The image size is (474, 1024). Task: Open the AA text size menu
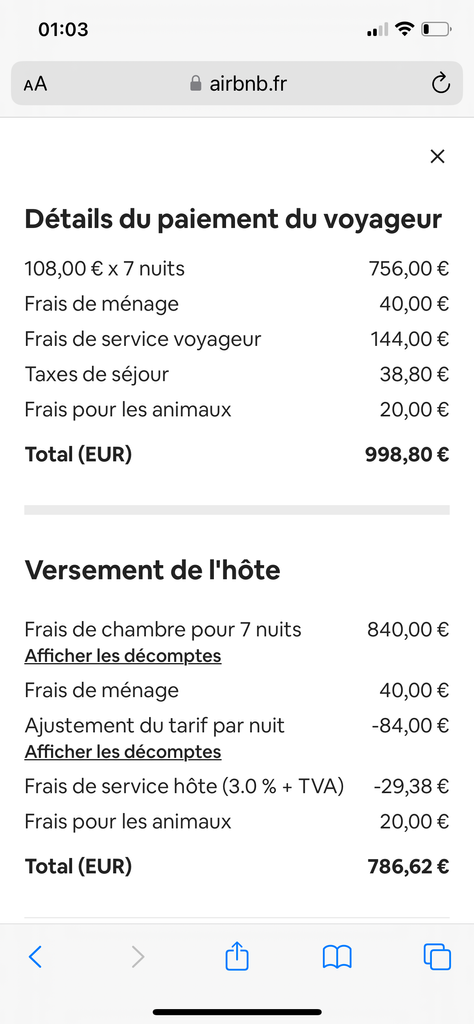coord(35,84)
